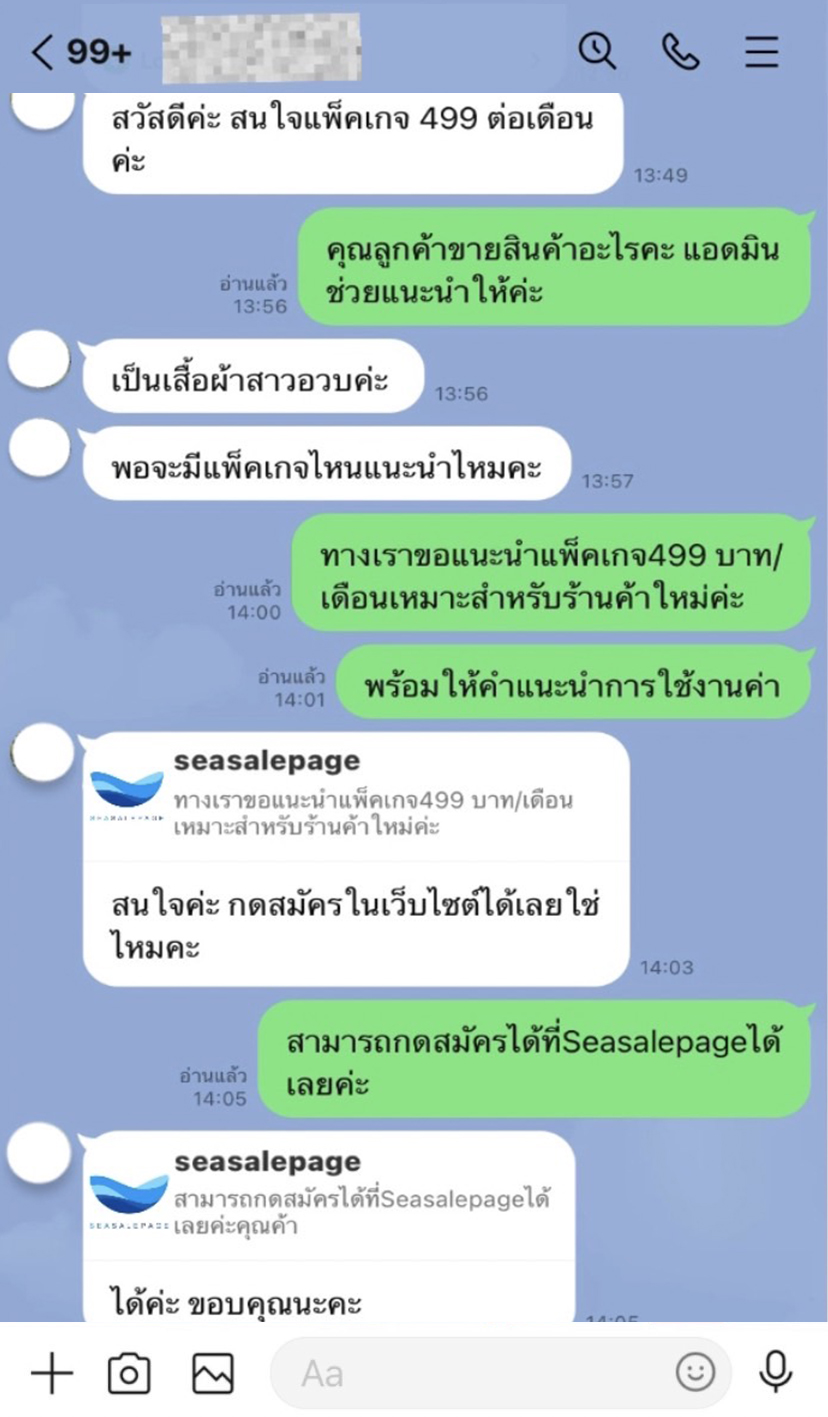Pick an image from the gallery
The width and height of the screenshot is (828, 1417).
pyautogui.click(x=213, y=1374)
